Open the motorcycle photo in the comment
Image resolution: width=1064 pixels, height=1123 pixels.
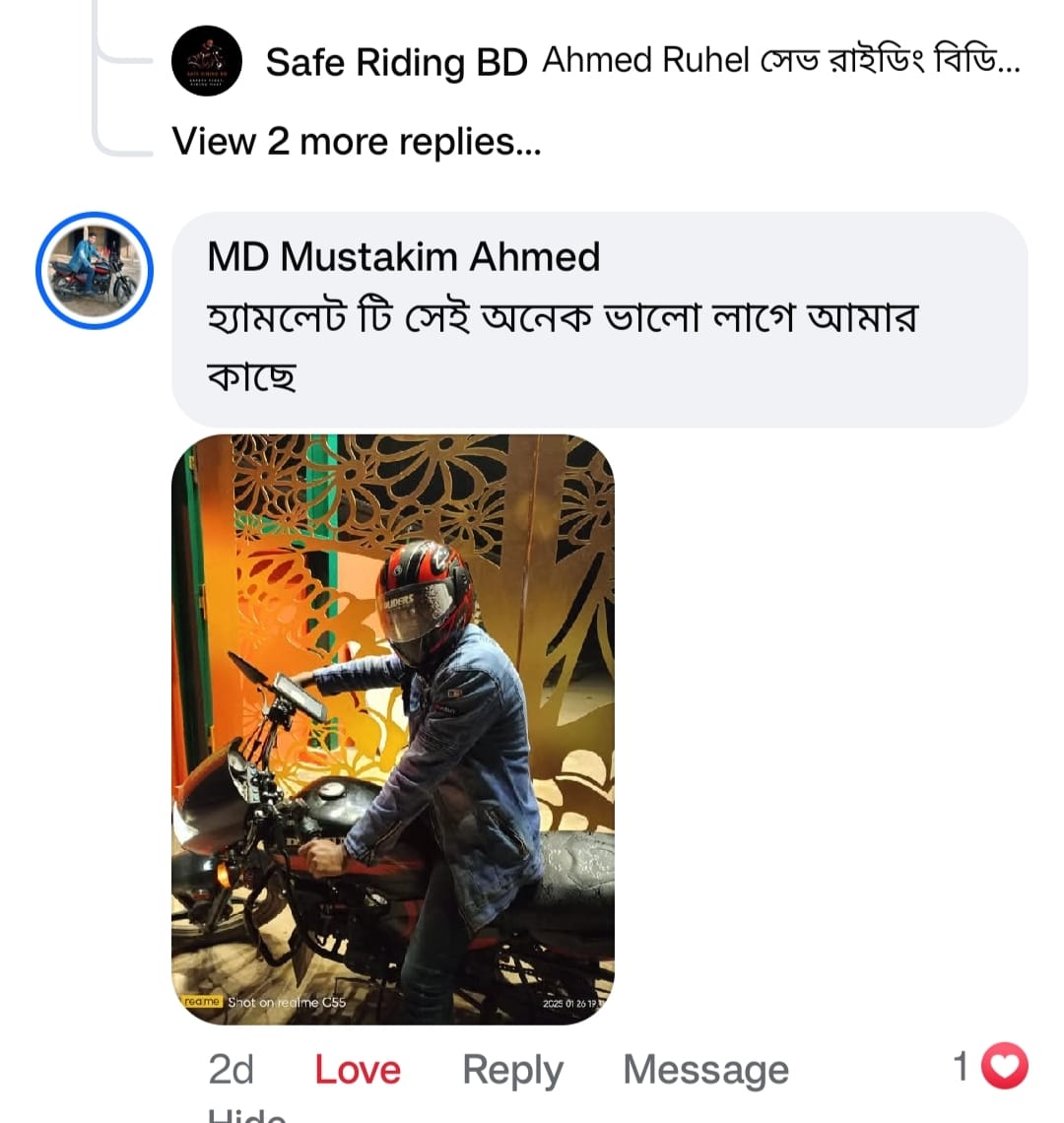pyautogui.click(x=392, y=729)
